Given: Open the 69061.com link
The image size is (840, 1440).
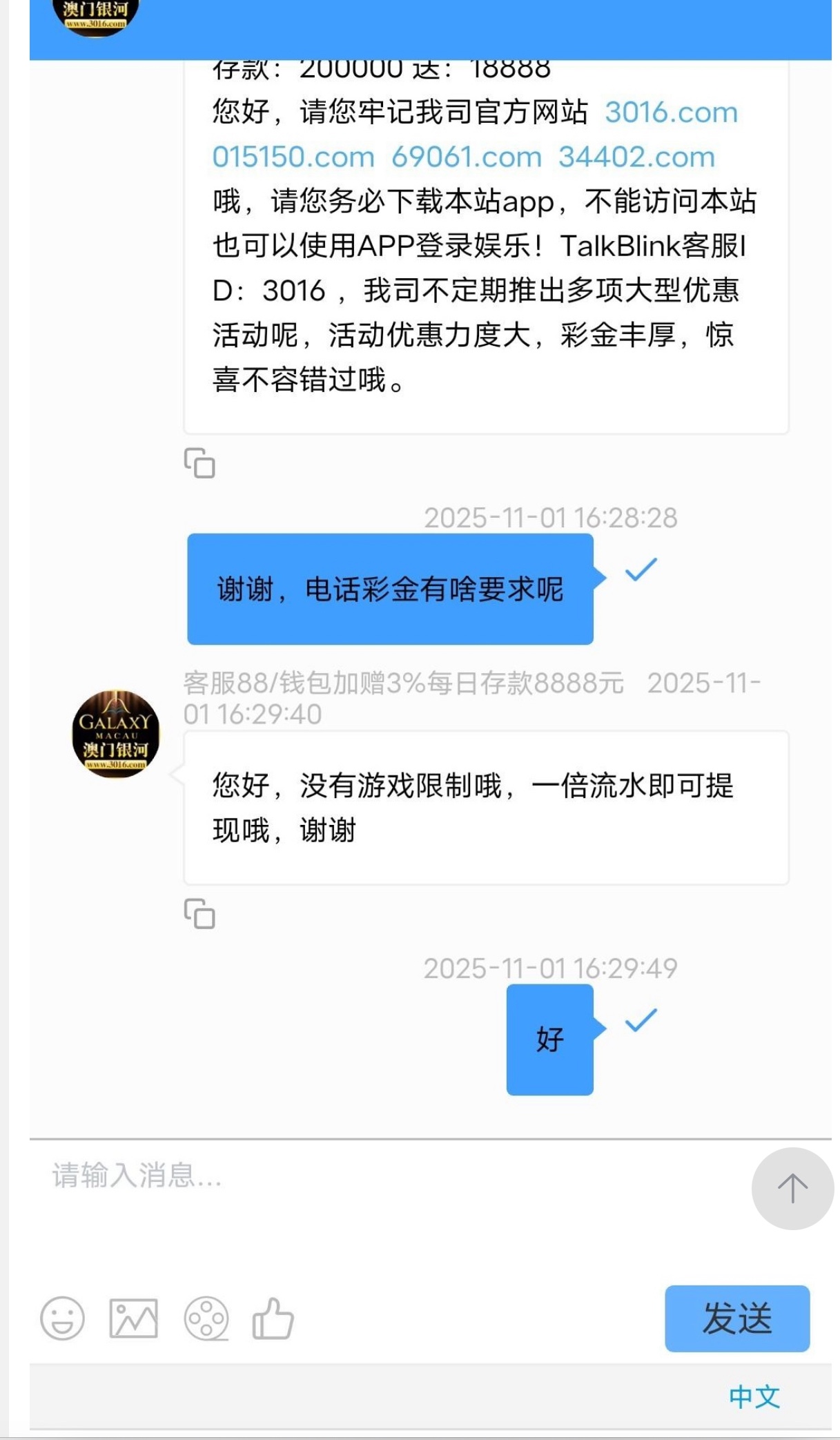Looking at the screenshot, I should (467, 157).
